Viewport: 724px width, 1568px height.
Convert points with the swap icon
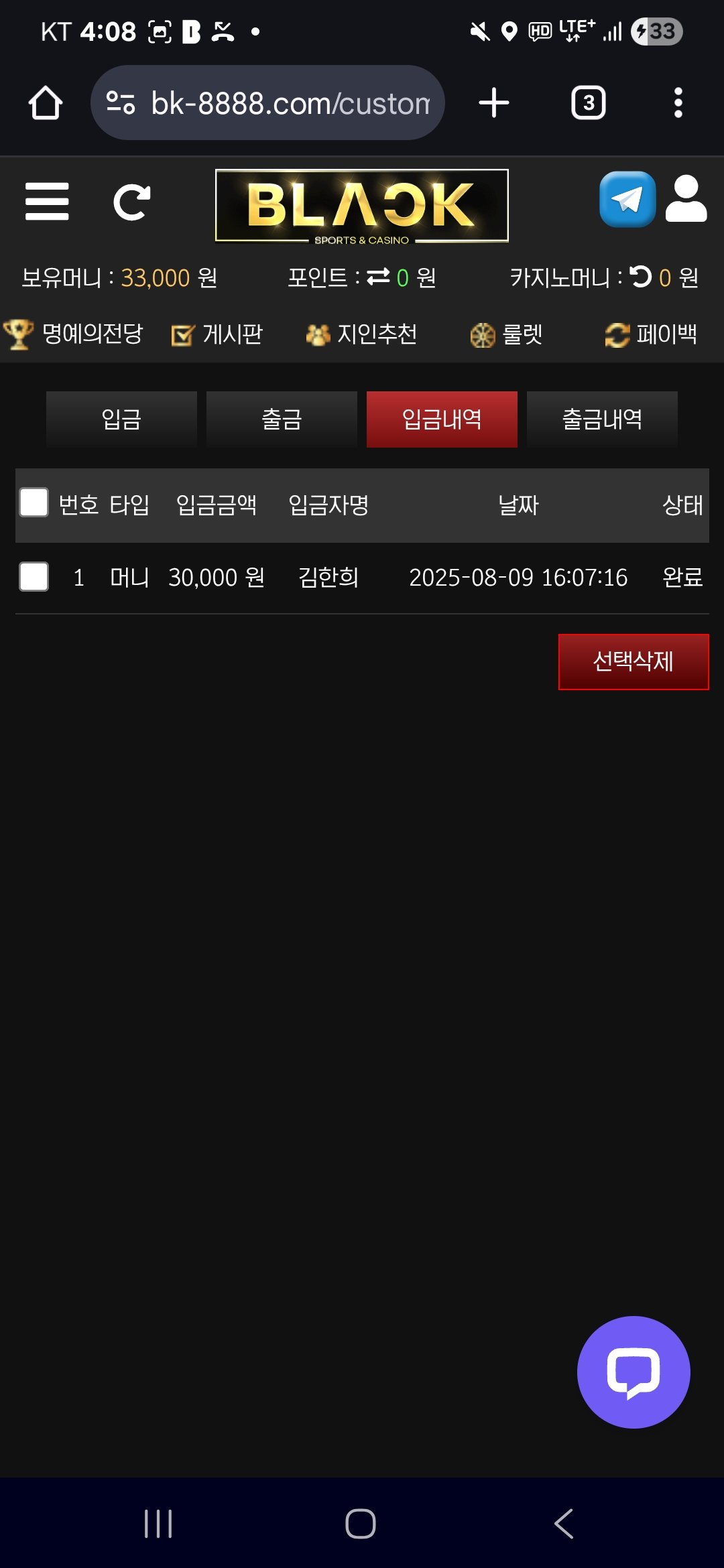click(378, 277)
